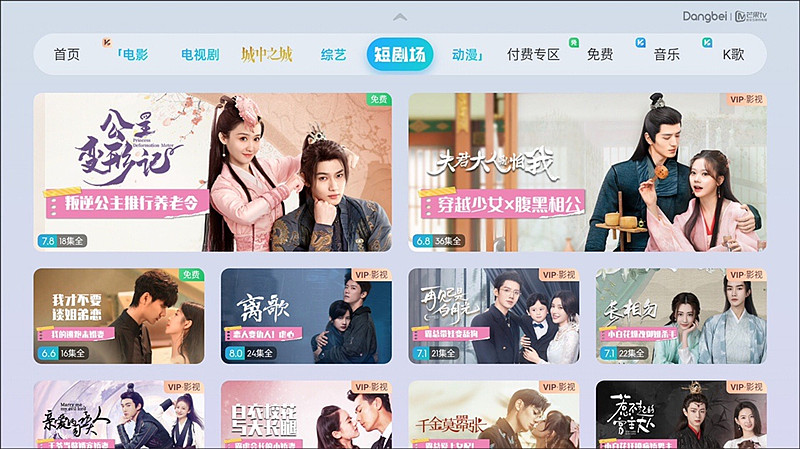The image size is (800, 449).
Task: Go to the 动漫 tab
Action: 466,55
